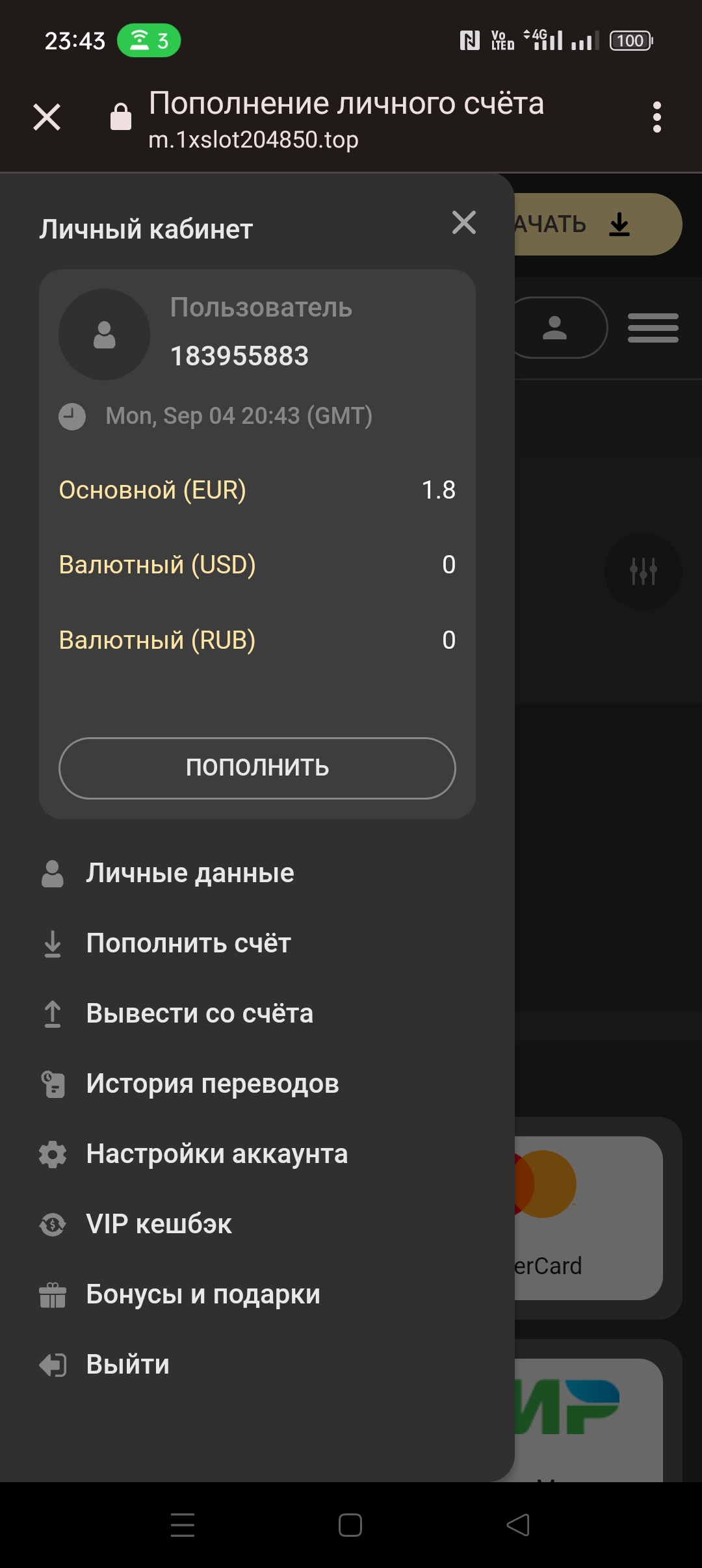Open Вывести со счёта
Screen dimensions: 702x1568
(x=200, y=1013)
